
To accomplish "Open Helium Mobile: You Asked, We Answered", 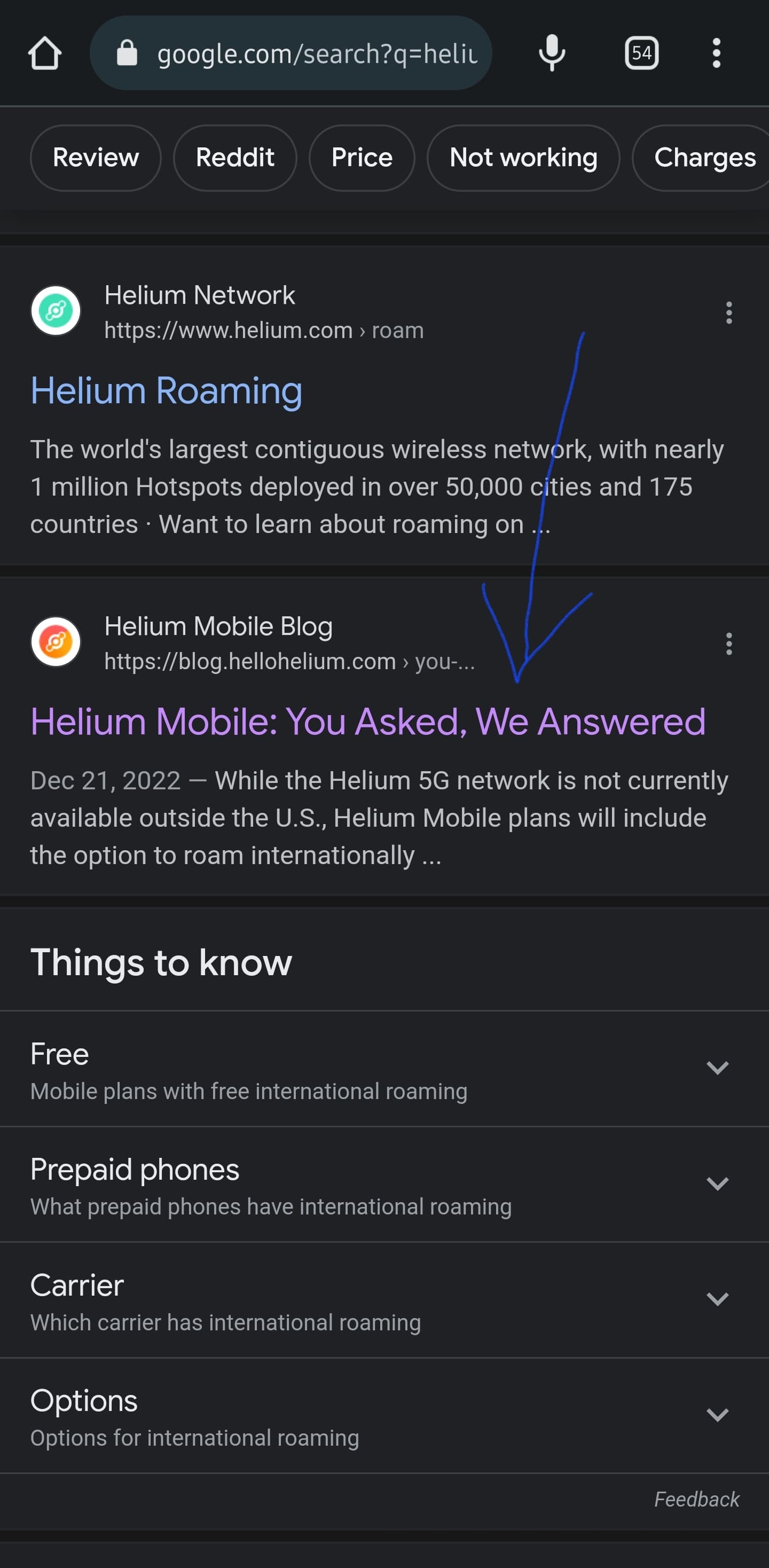I will point(368,722).
